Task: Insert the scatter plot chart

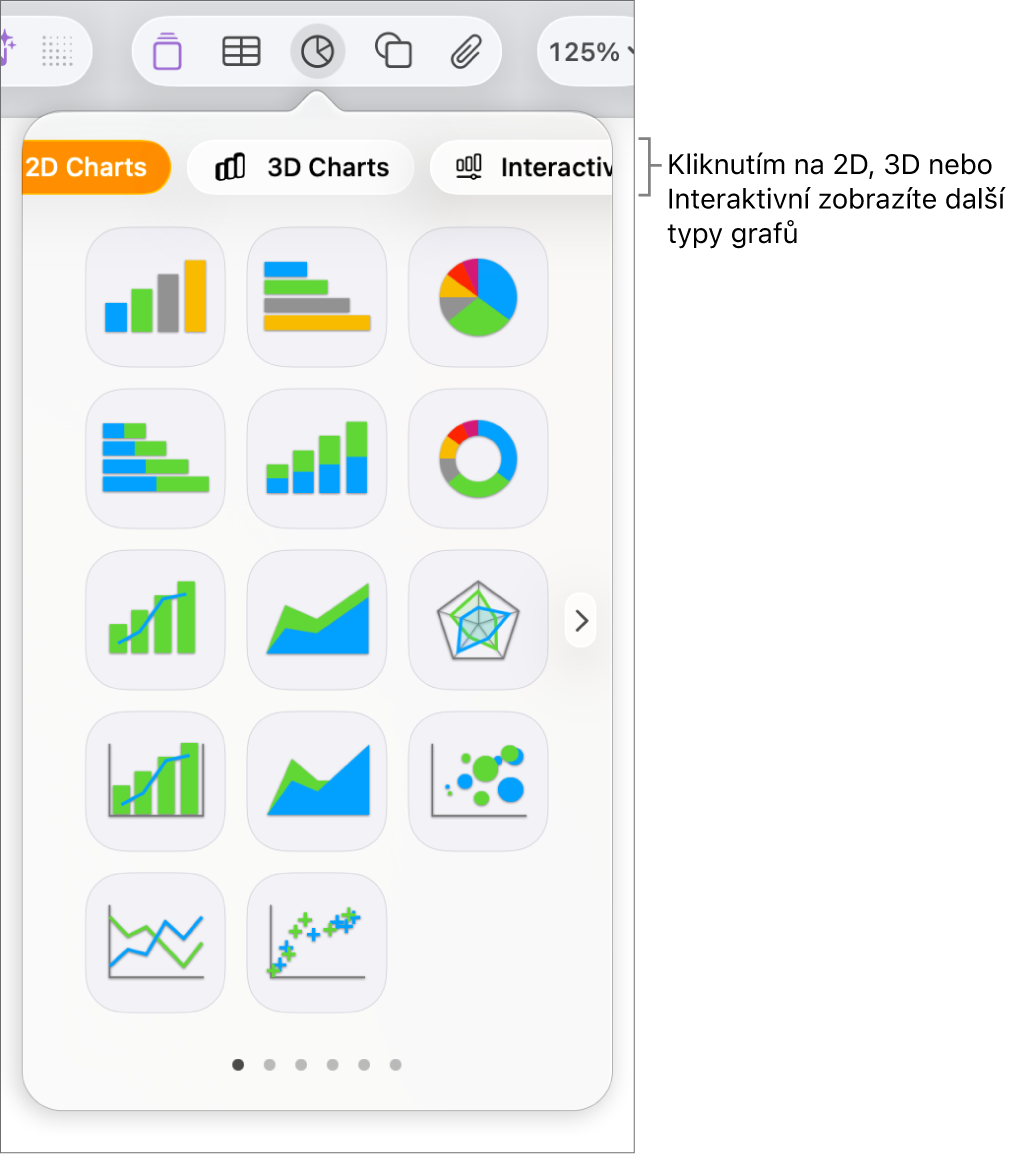Action: point(317,943)
